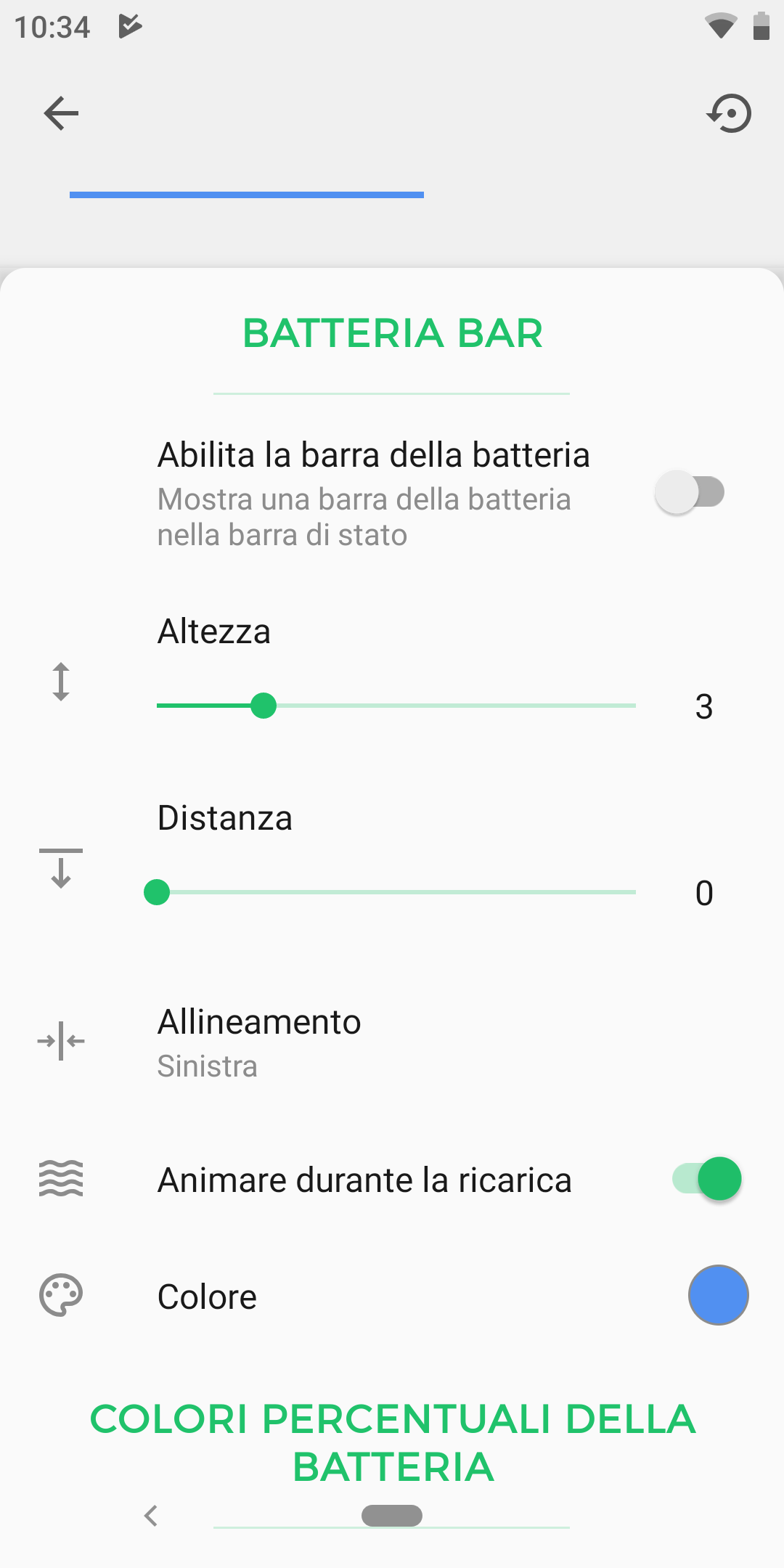Open the Allineamento setting
Image resolution: width=784 pixels, height=1568 pixels.
tap(392, 1042)
